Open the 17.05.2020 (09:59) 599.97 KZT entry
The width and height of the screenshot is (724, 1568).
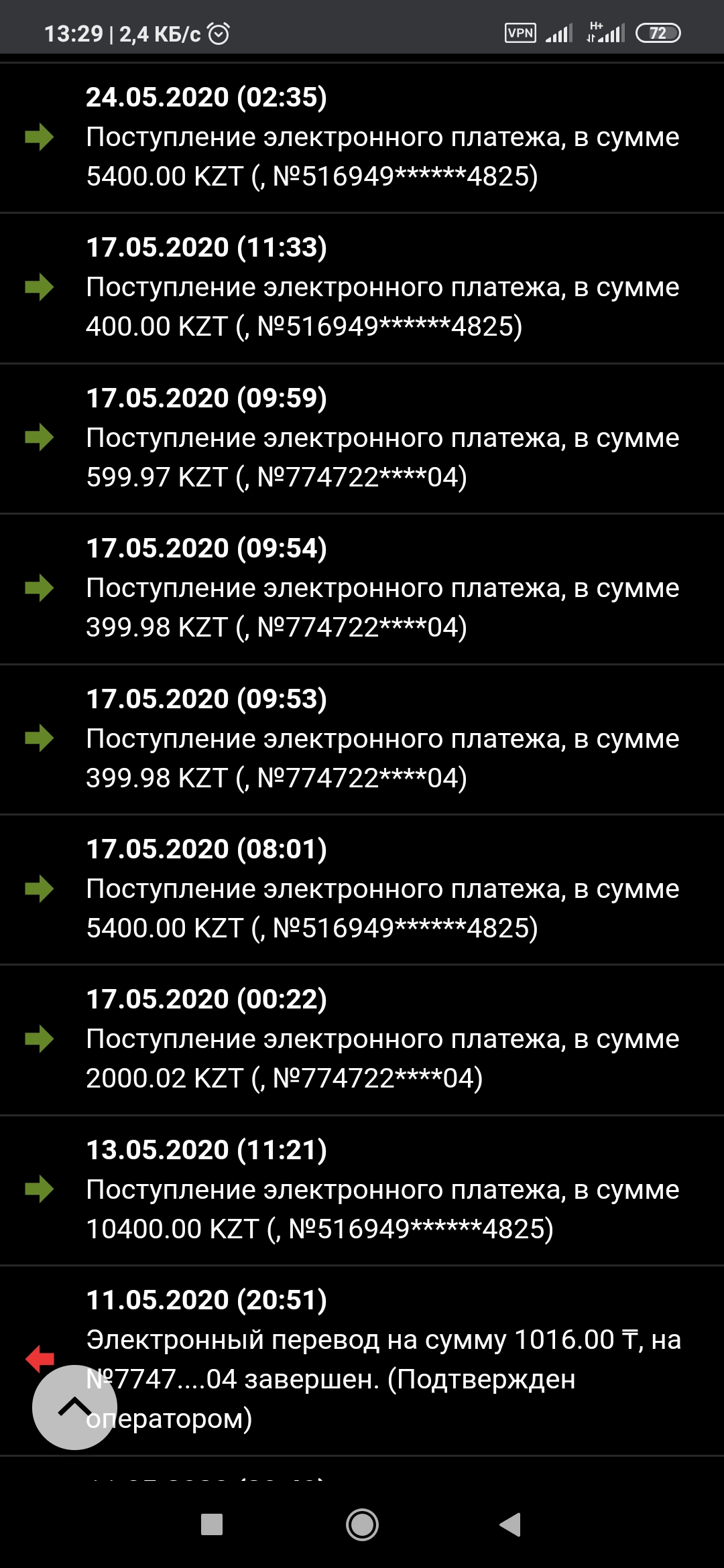coord(382,438)
